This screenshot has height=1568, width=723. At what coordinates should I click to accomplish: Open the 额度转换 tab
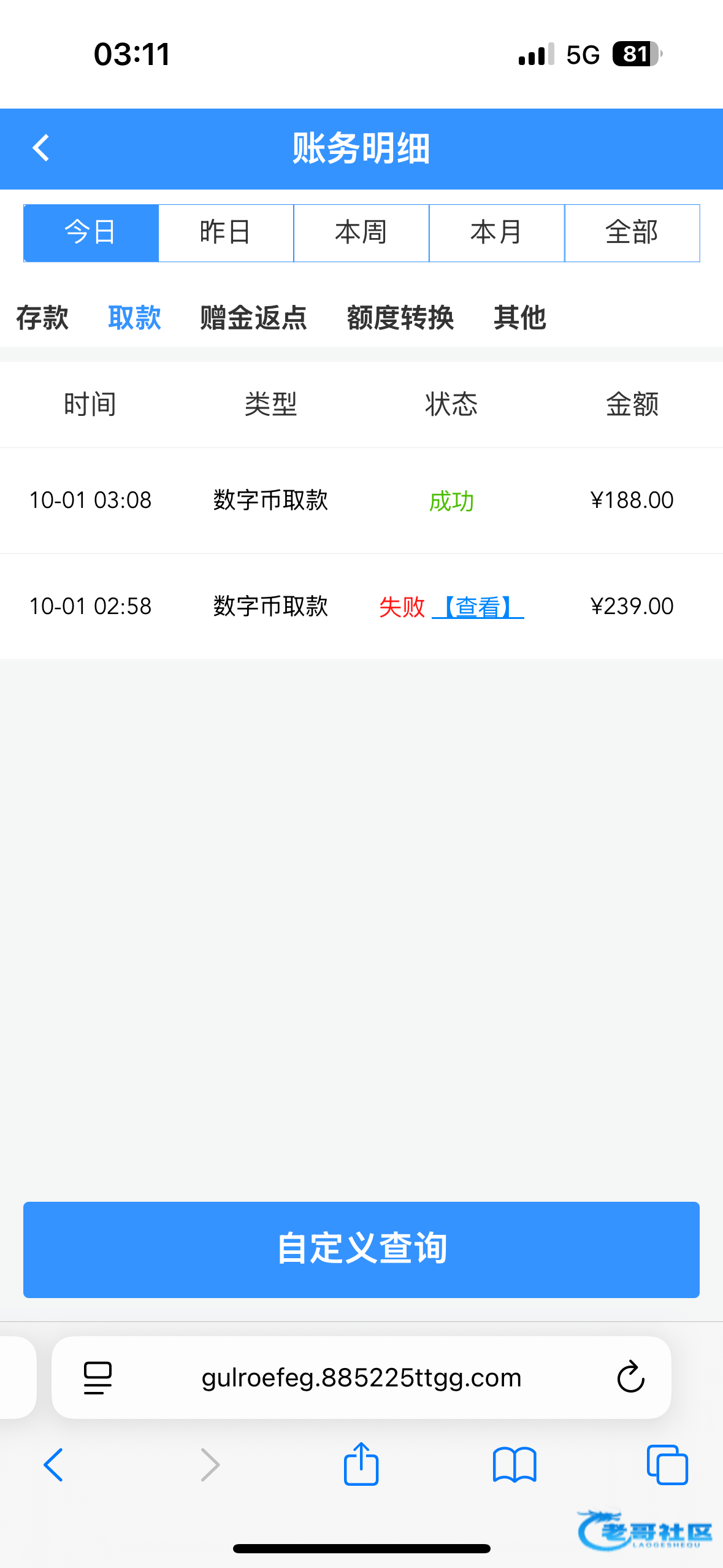(400, 318)
